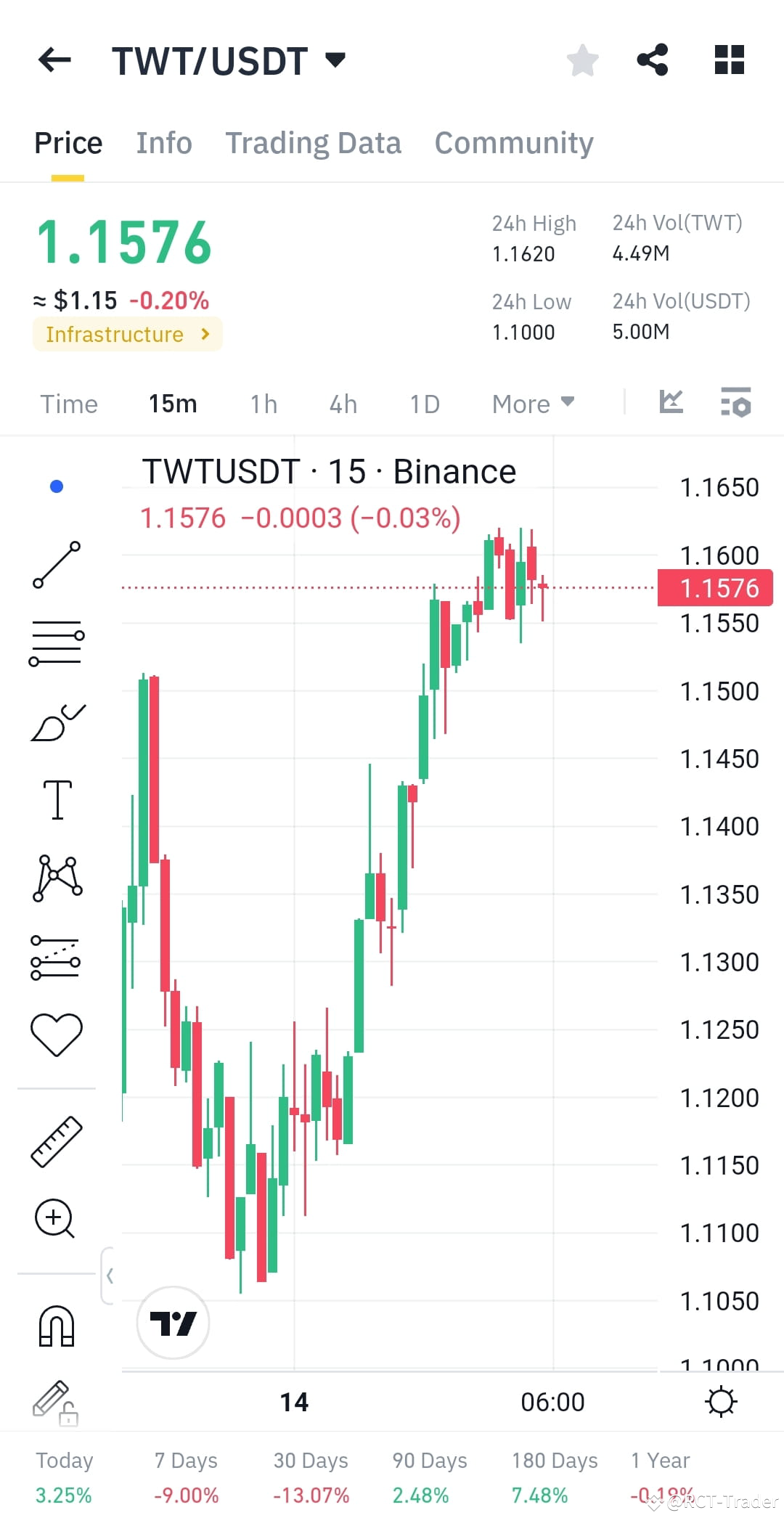Switch to the Trading Data tab

tap(314, 142)
